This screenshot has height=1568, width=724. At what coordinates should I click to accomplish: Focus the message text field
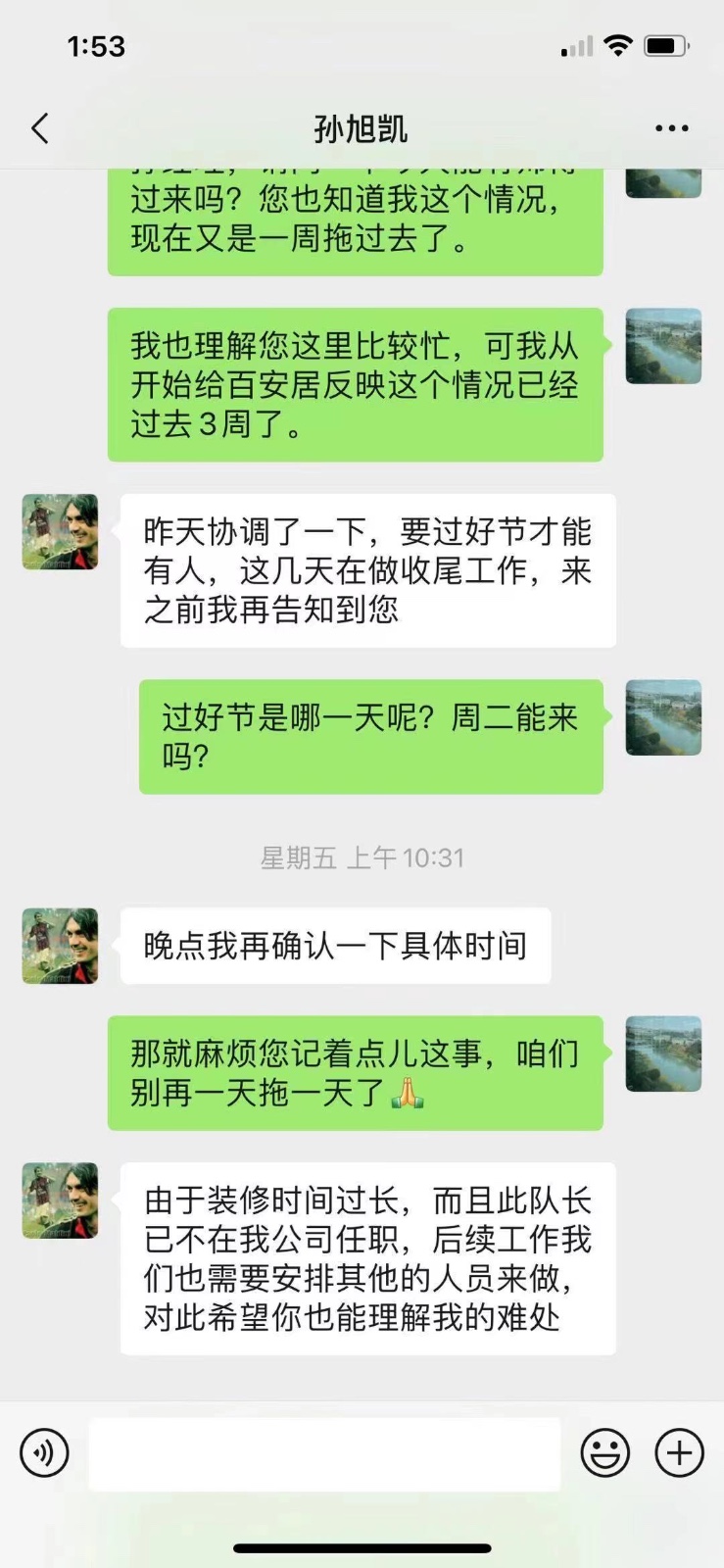(324, 1453)
